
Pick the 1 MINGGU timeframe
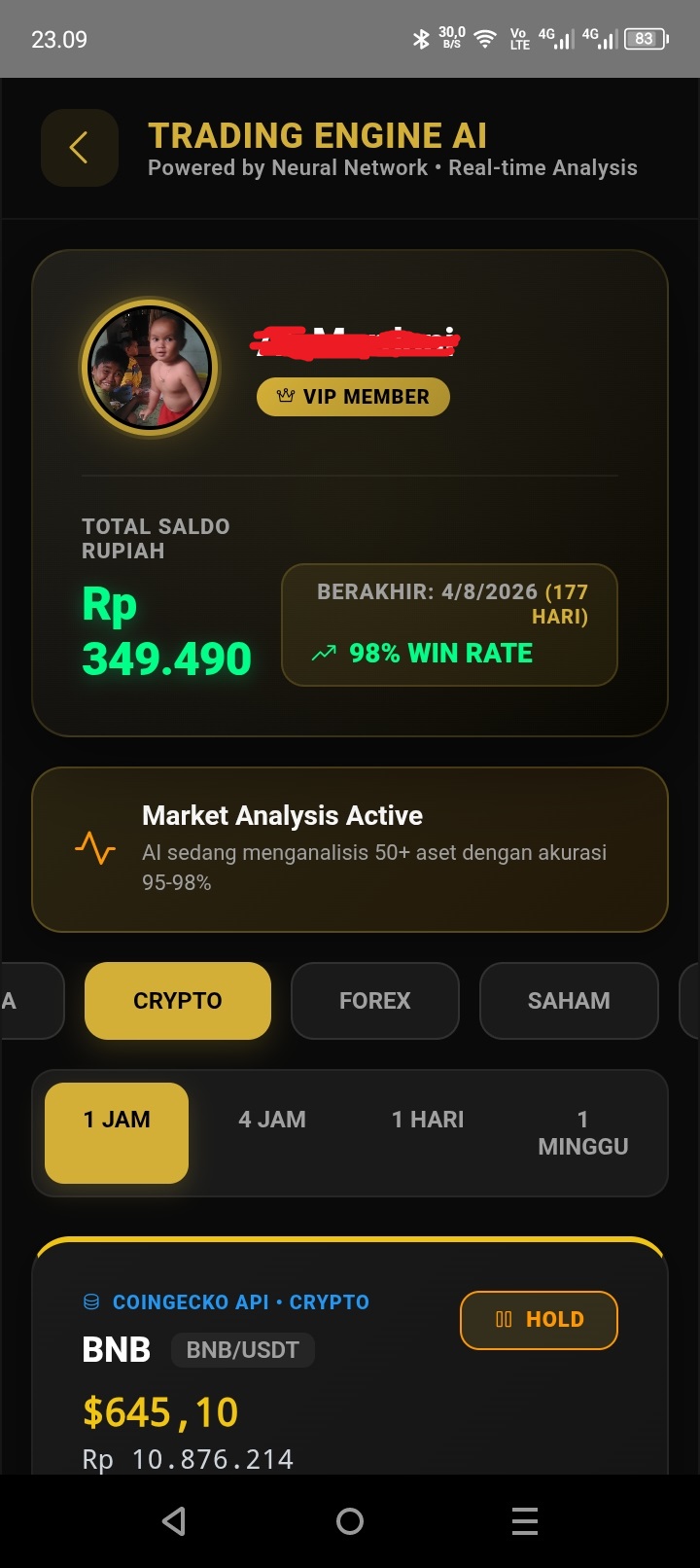pos(583,1133)
